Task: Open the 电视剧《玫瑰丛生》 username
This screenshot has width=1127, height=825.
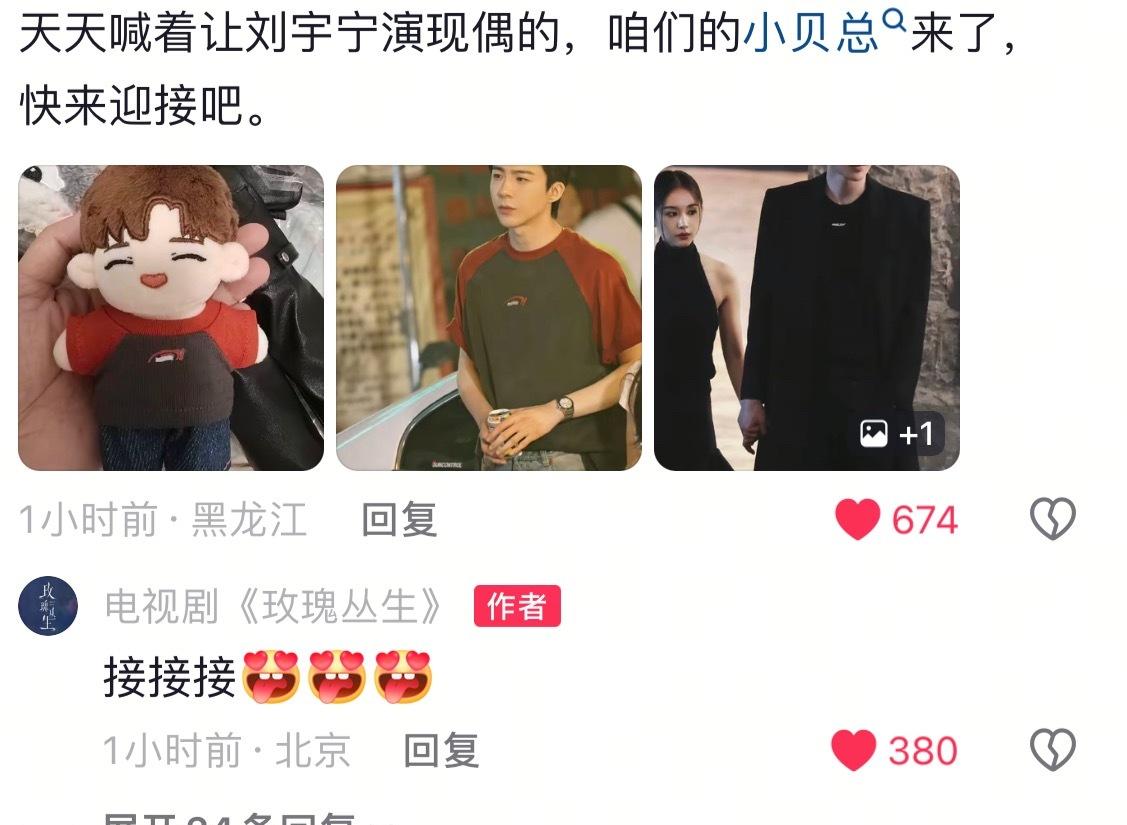Action: tap(273, 607)
